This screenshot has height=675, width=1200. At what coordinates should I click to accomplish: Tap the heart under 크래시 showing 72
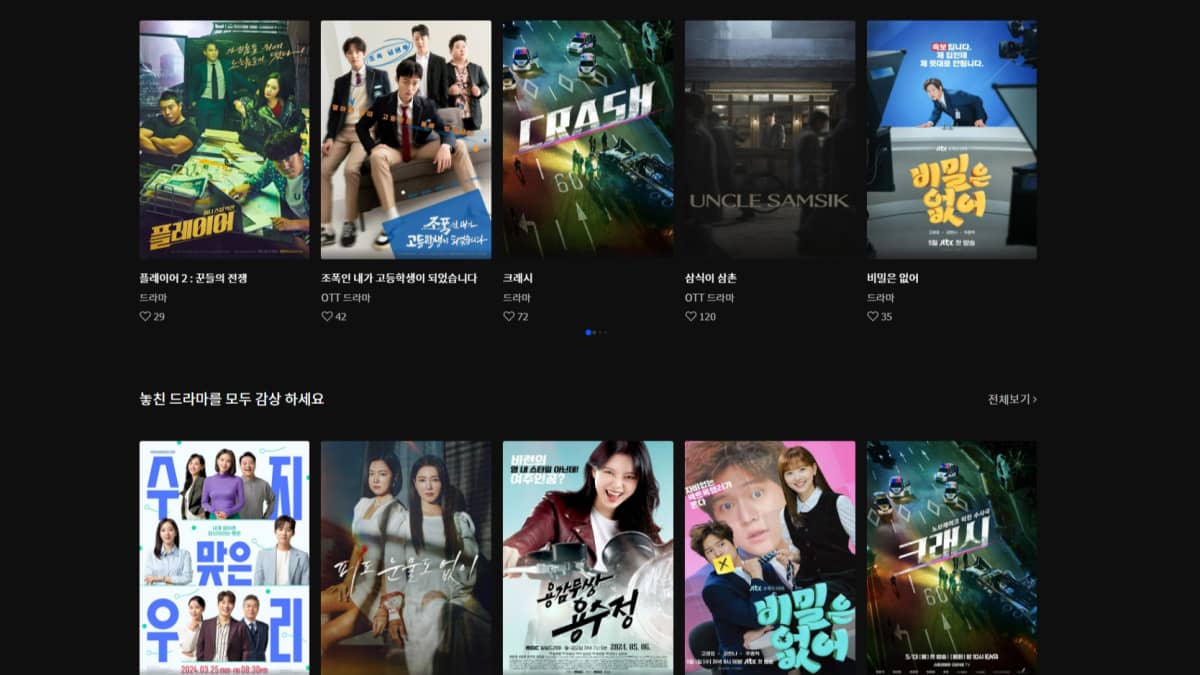(x=509, y=316)
